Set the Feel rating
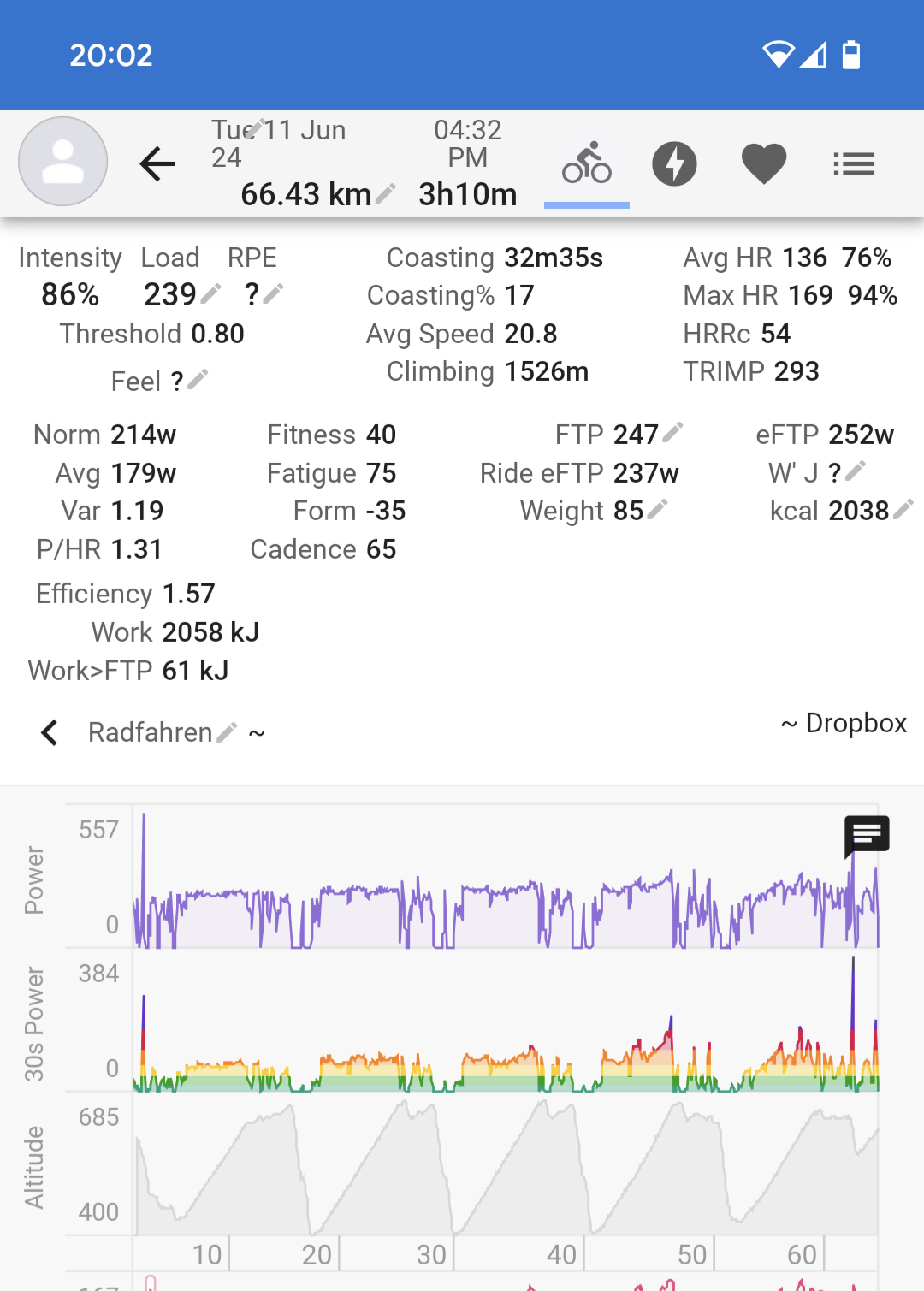 coord(198,380)
